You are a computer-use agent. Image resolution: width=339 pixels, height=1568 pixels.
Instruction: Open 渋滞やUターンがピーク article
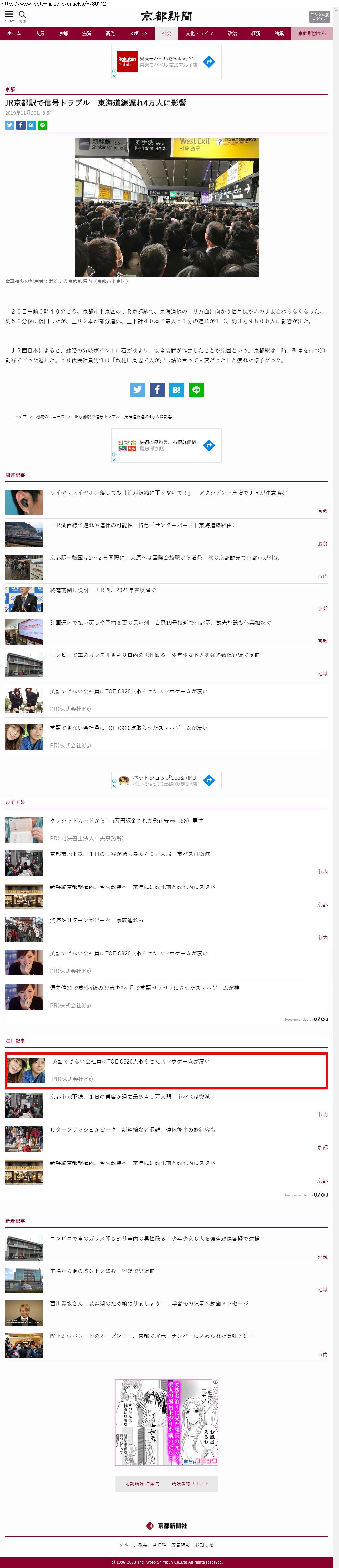(x=97, y=919)
